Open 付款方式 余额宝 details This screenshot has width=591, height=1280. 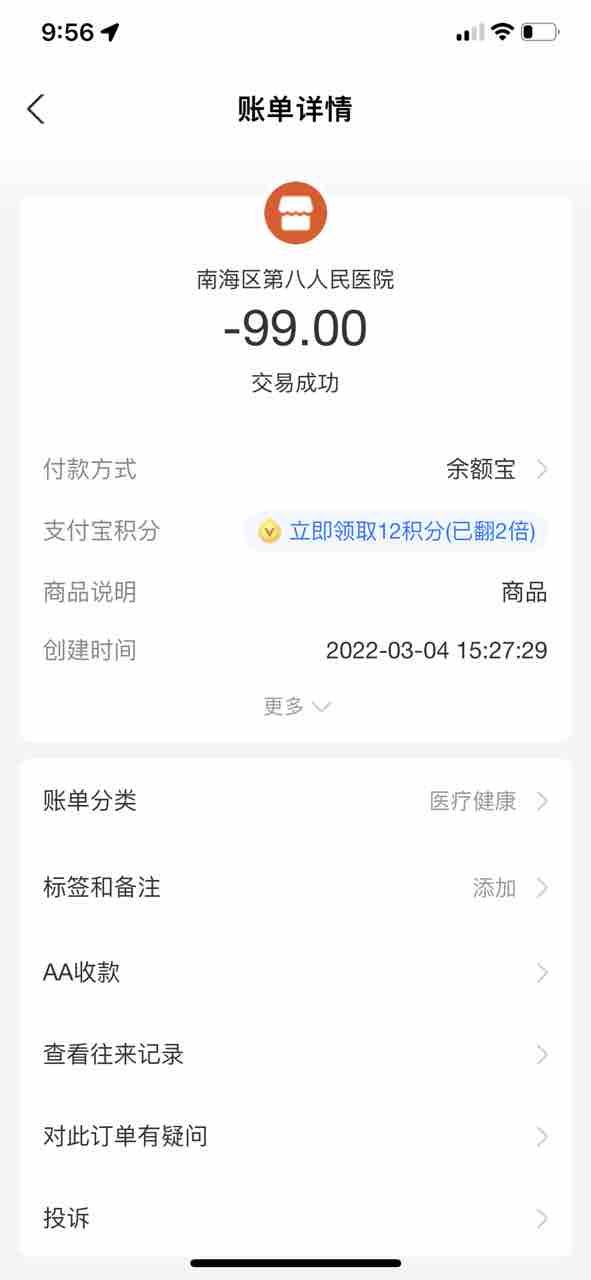coord(295,469)
